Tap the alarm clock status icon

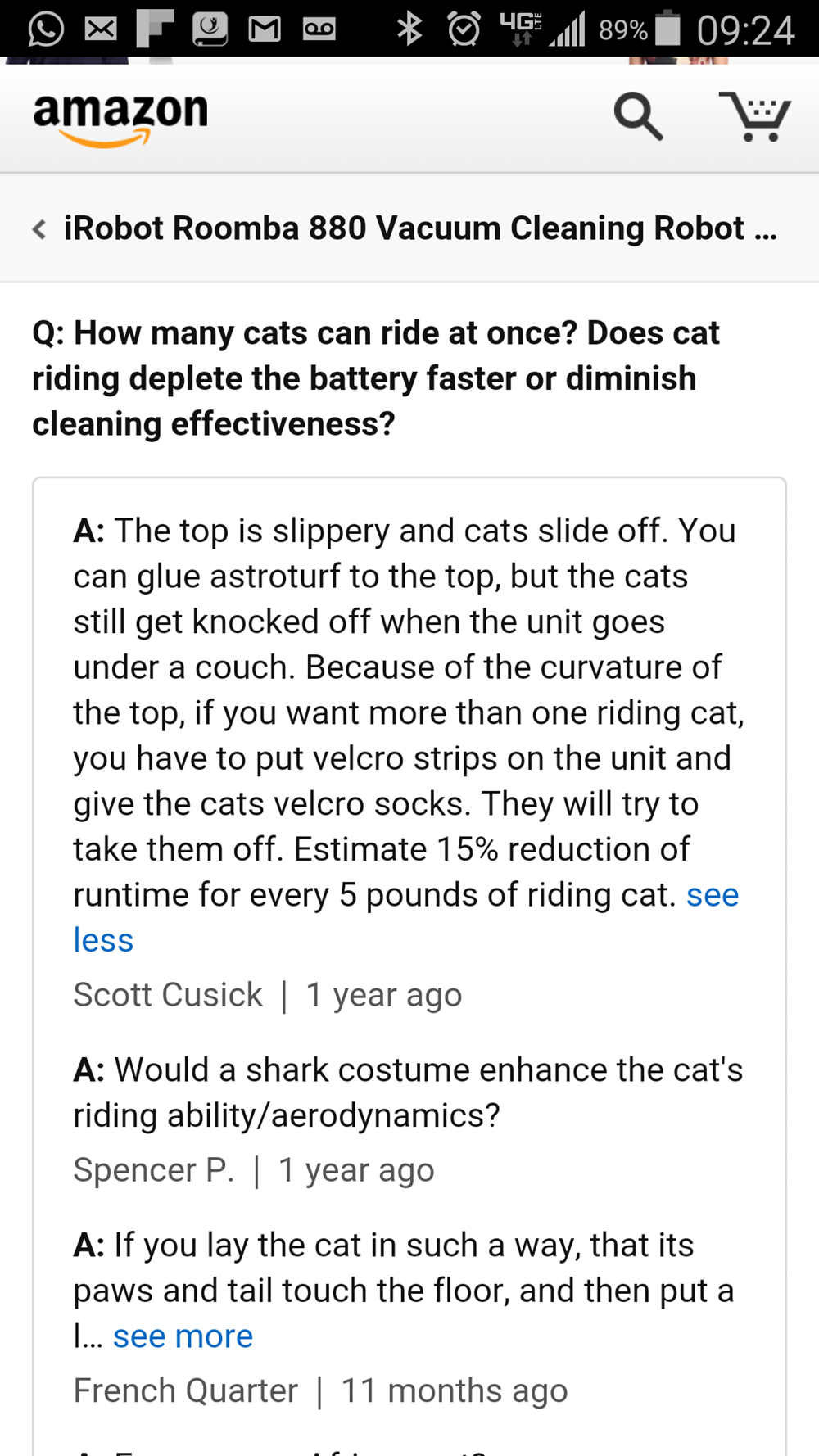(464, 29)
